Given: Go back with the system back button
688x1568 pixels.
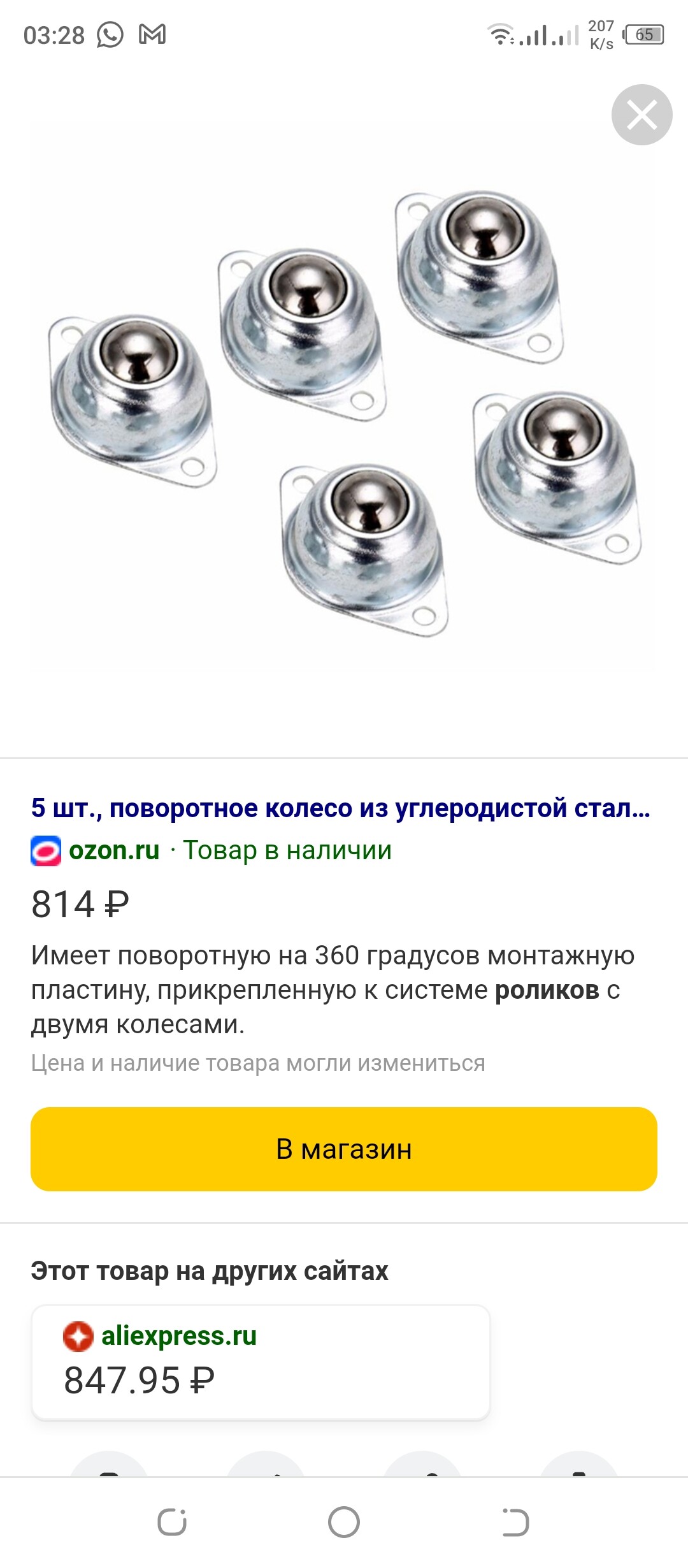Looking at the screenshot, I should pyautogui.click(x=515, y=1523).
